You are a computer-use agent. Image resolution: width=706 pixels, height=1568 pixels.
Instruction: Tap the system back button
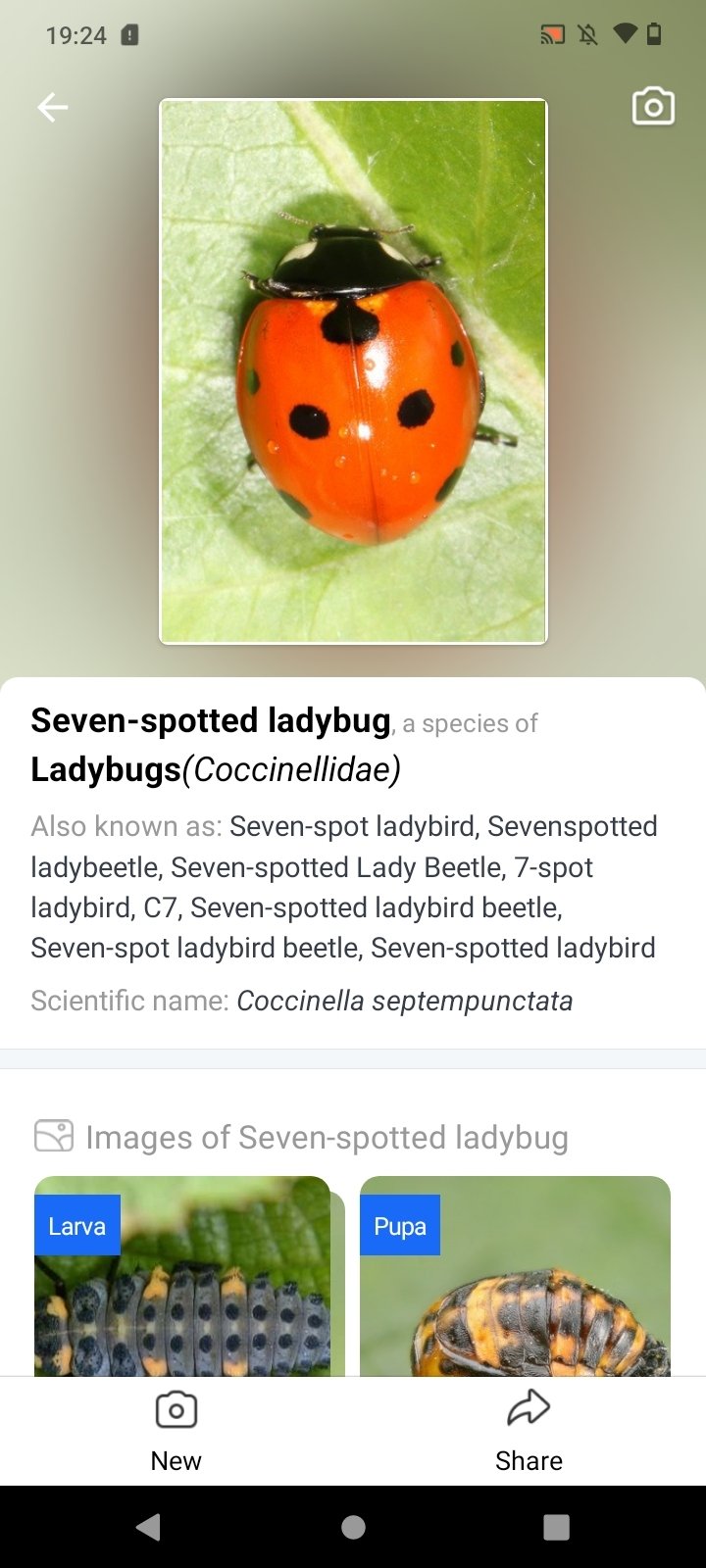149,1526
